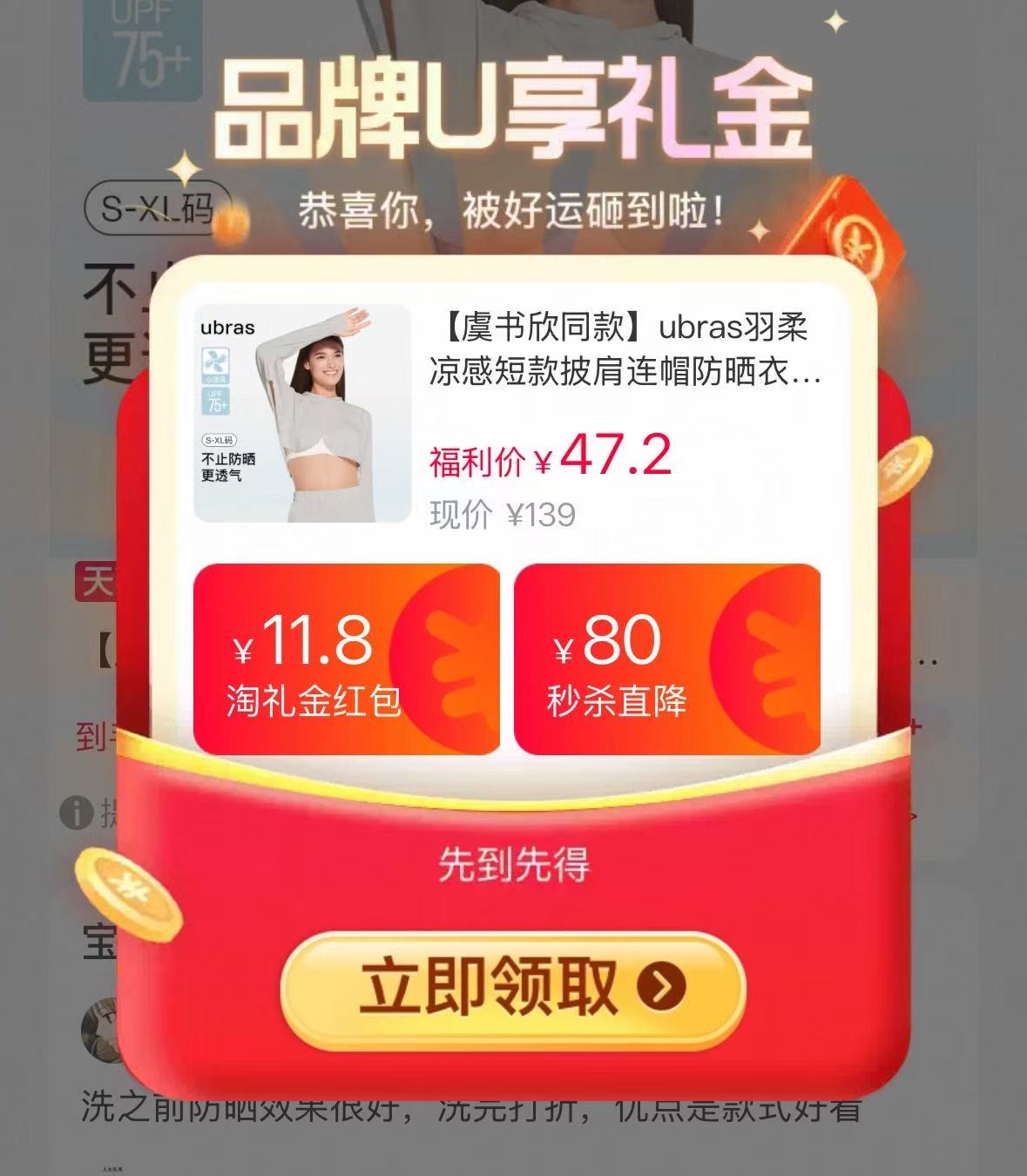Click the 到手 red price text on the left
Image resolution: width=1027 pixels, height=1176 pixels.
94,736
